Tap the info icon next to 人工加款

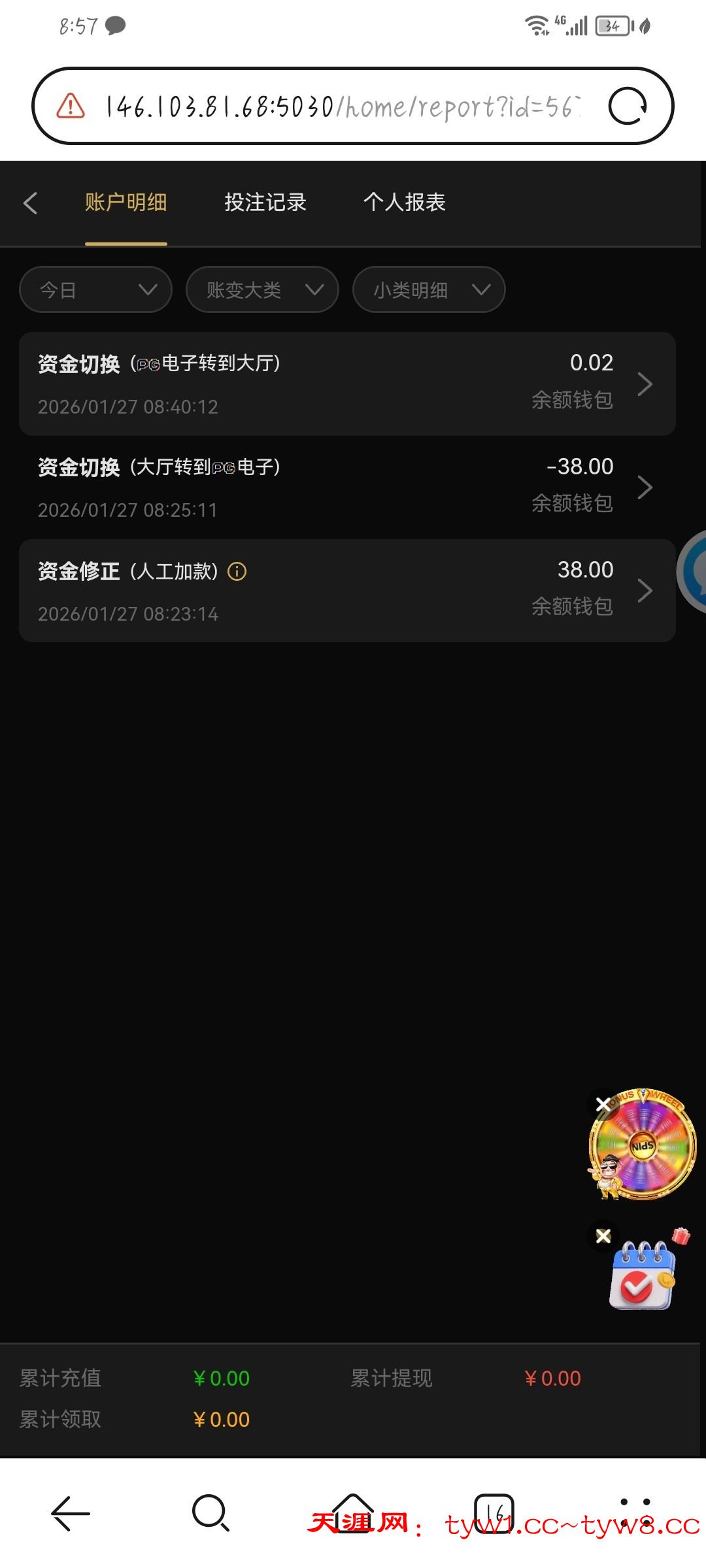pos(237,572)
